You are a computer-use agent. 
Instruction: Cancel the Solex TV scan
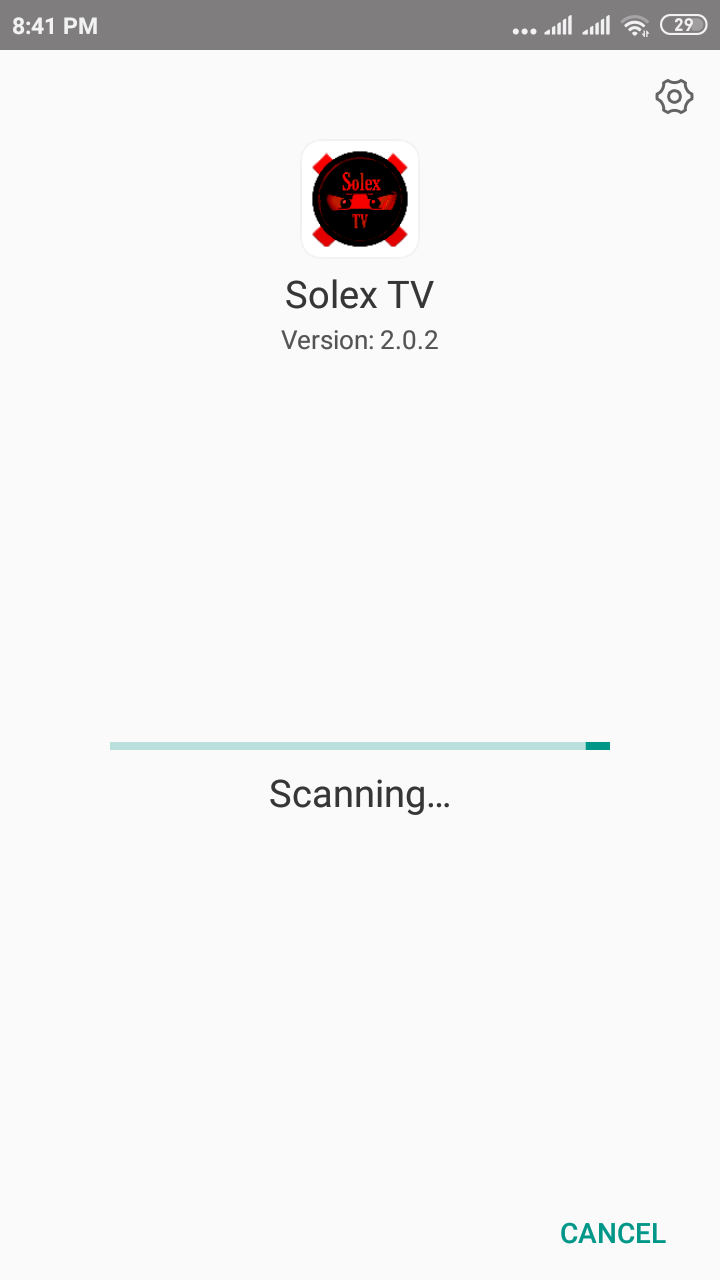click(613, 1233)
